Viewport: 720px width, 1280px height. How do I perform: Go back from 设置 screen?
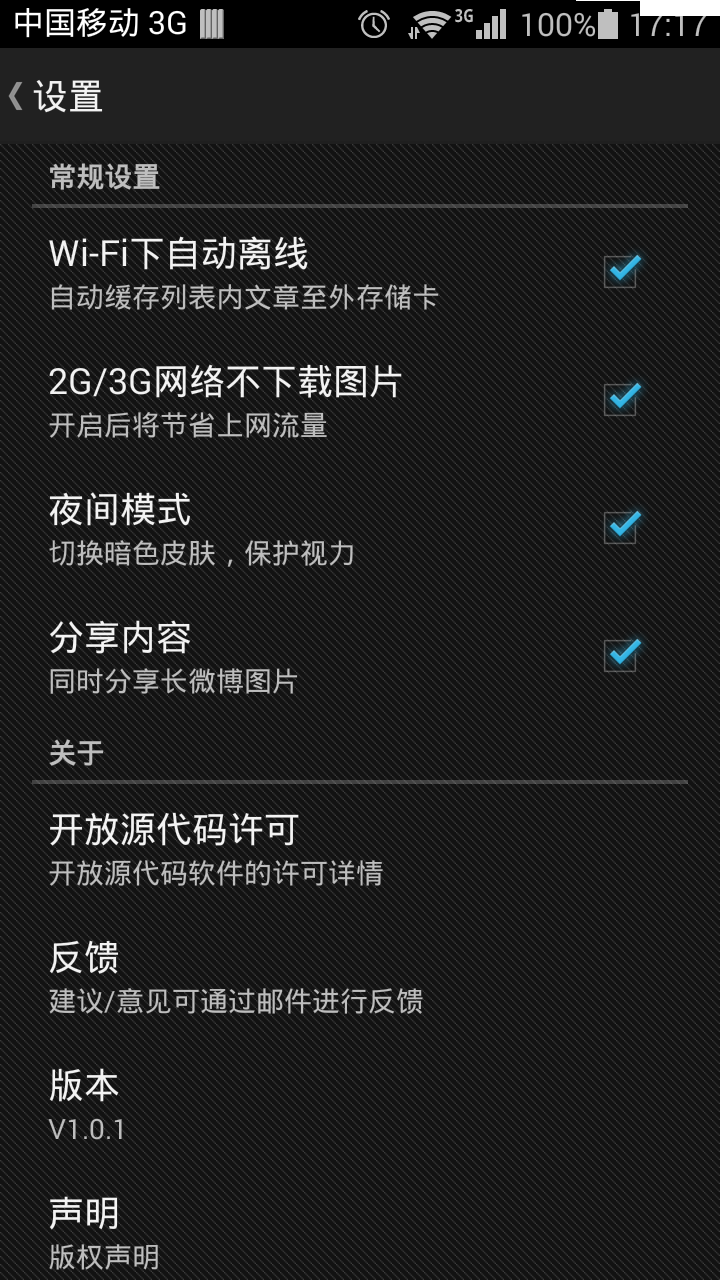(x=55, y=97)
